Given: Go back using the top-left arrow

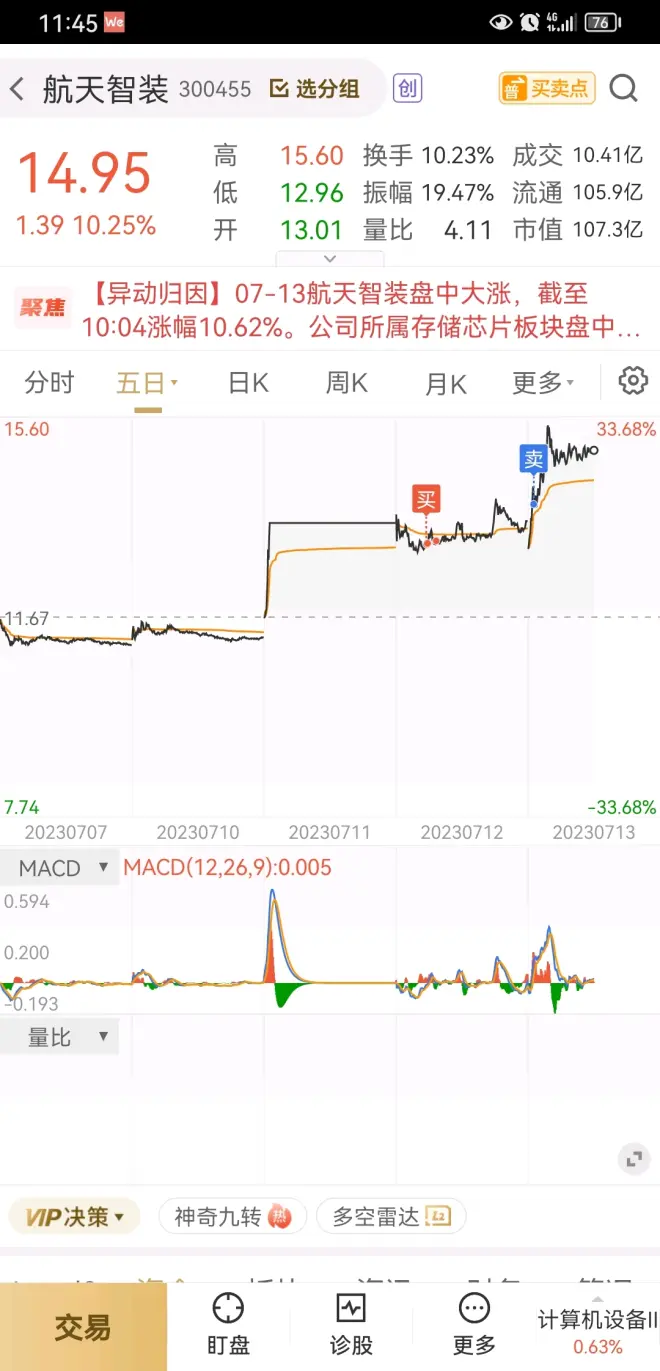Looking at the screenshot, I should (x=17, y=90).
